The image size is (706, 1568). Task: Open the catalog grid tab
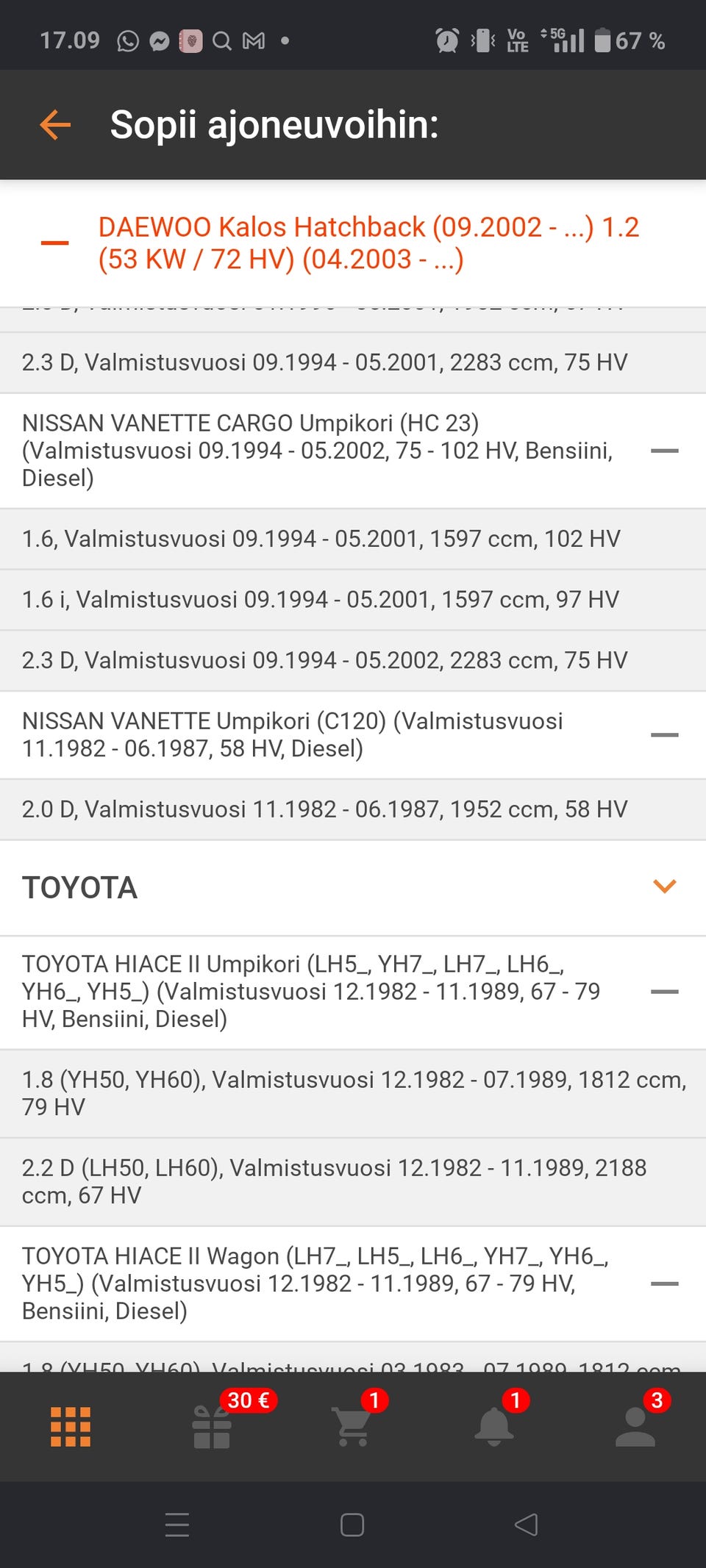71,1427
